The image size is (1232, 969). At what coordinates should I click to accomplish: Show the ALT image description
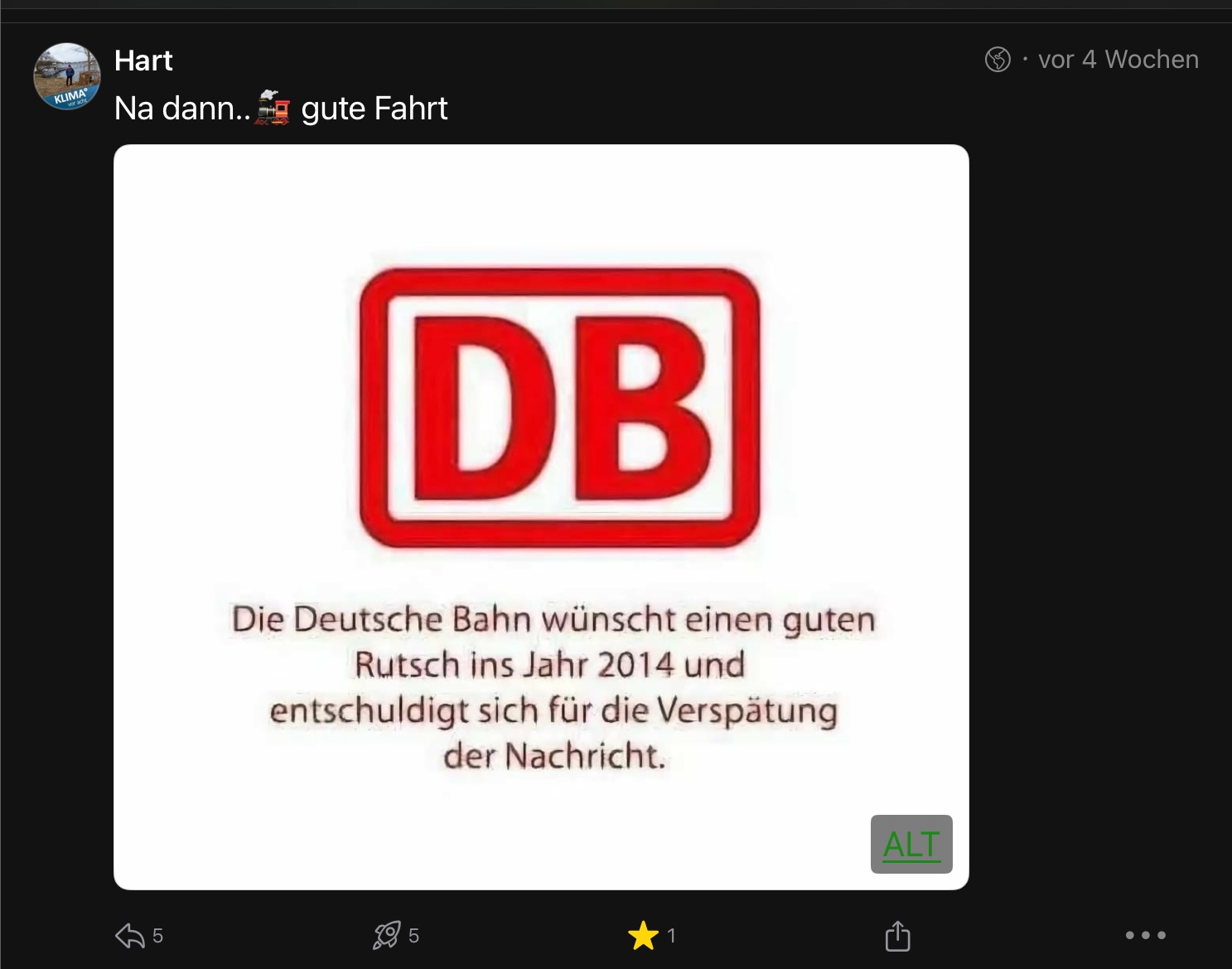point(911,844)
